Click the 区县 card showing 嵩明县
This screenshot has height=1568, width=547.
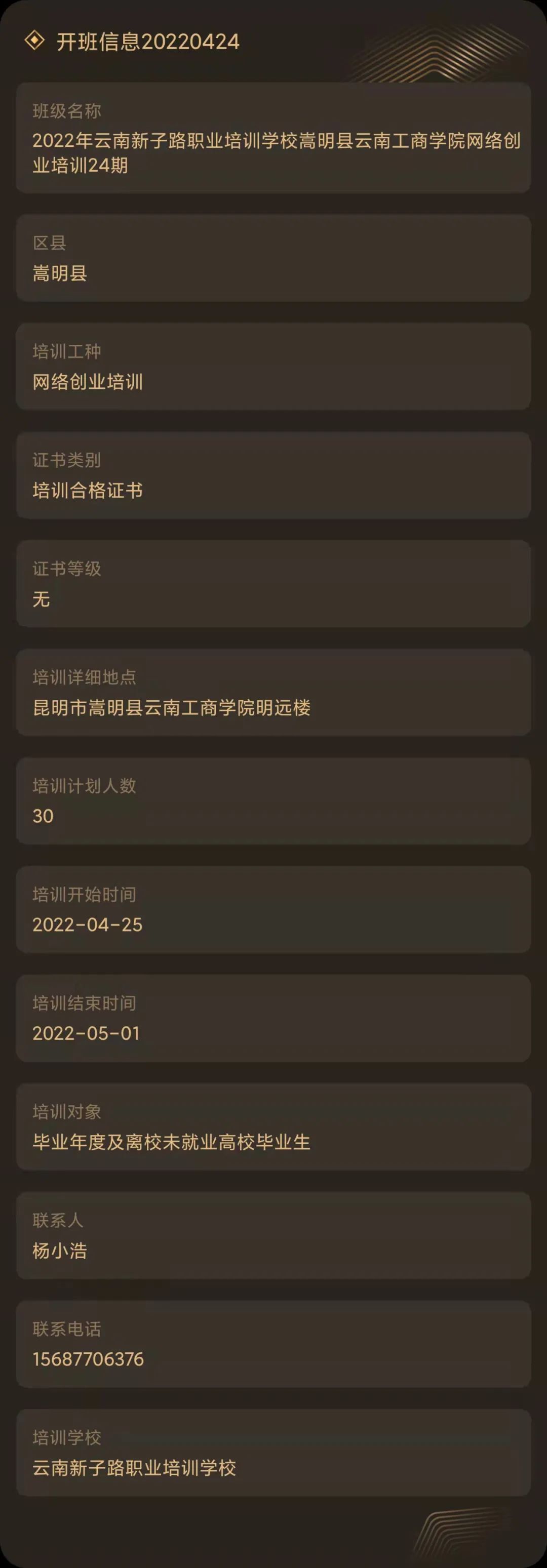(273, 259)
